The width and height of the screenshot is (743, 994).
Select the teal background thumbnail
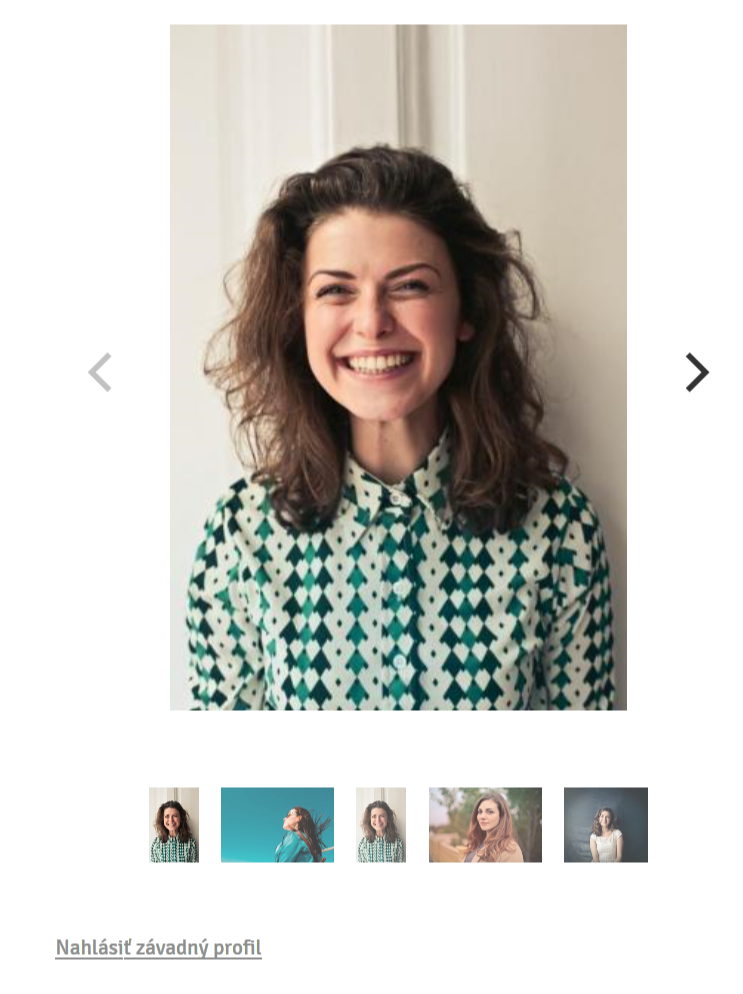[x=277, y=825]
